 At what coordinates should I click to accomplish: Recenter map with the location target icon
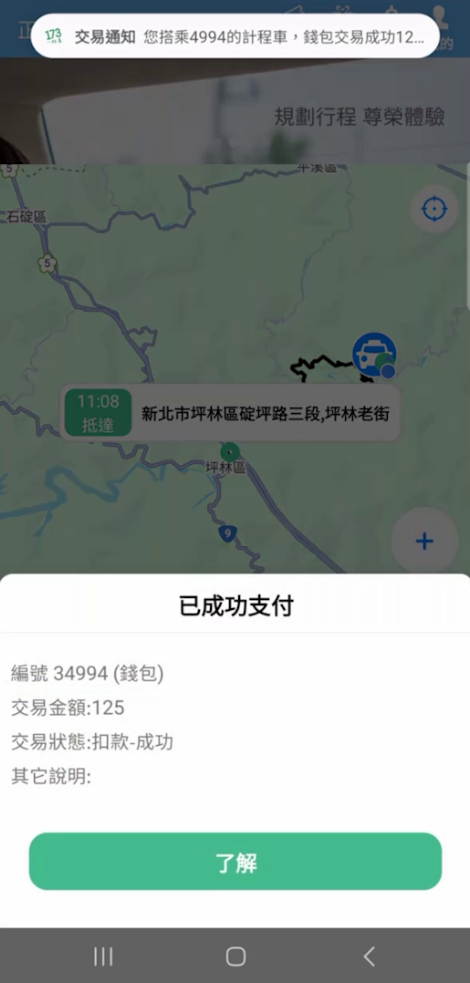coord(434,209)
